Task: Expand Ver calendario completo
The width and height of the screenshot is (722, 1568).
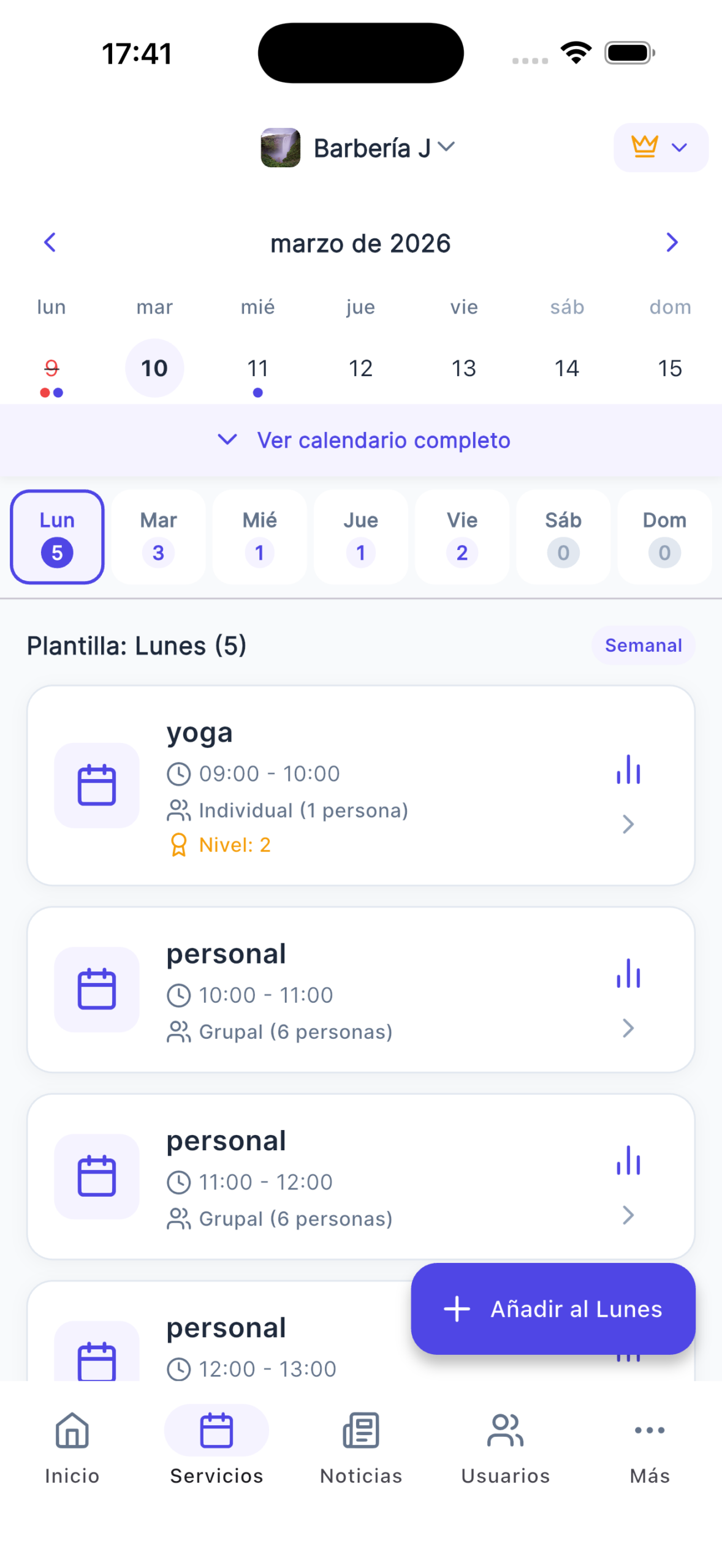Action: pos(361,439)
